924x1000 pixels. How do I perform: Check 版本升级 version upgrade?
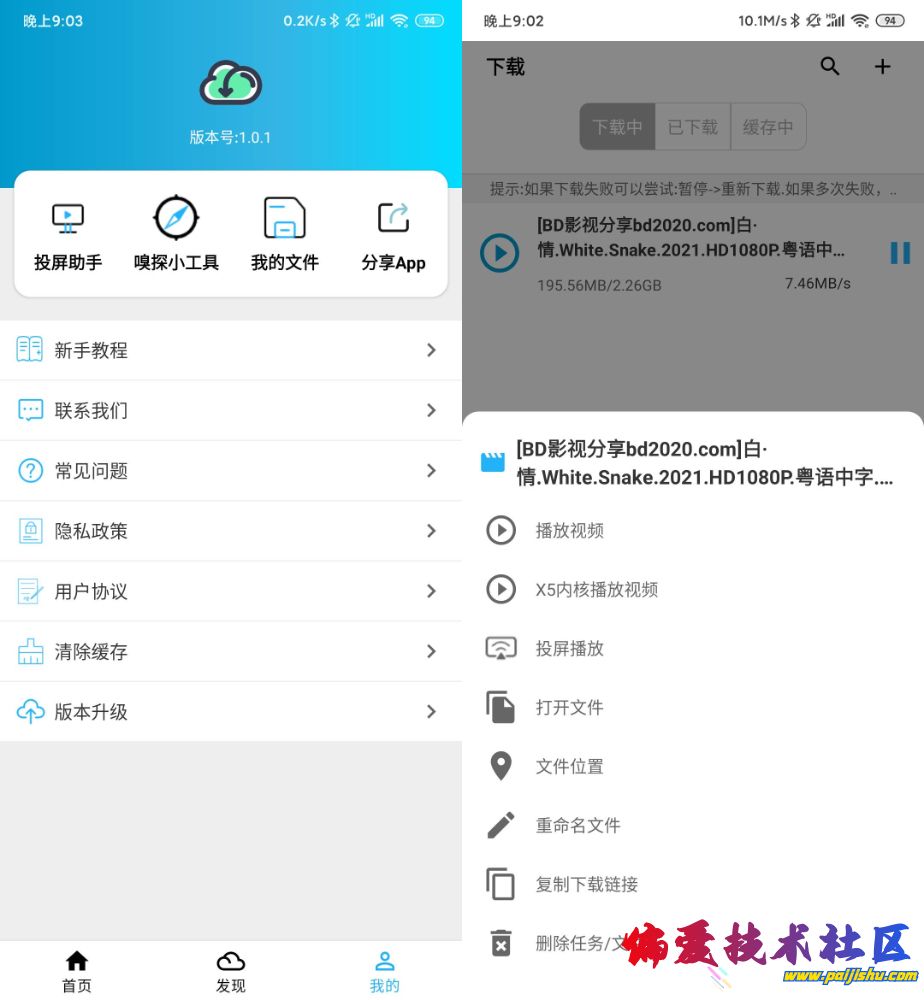click(230, 712)
